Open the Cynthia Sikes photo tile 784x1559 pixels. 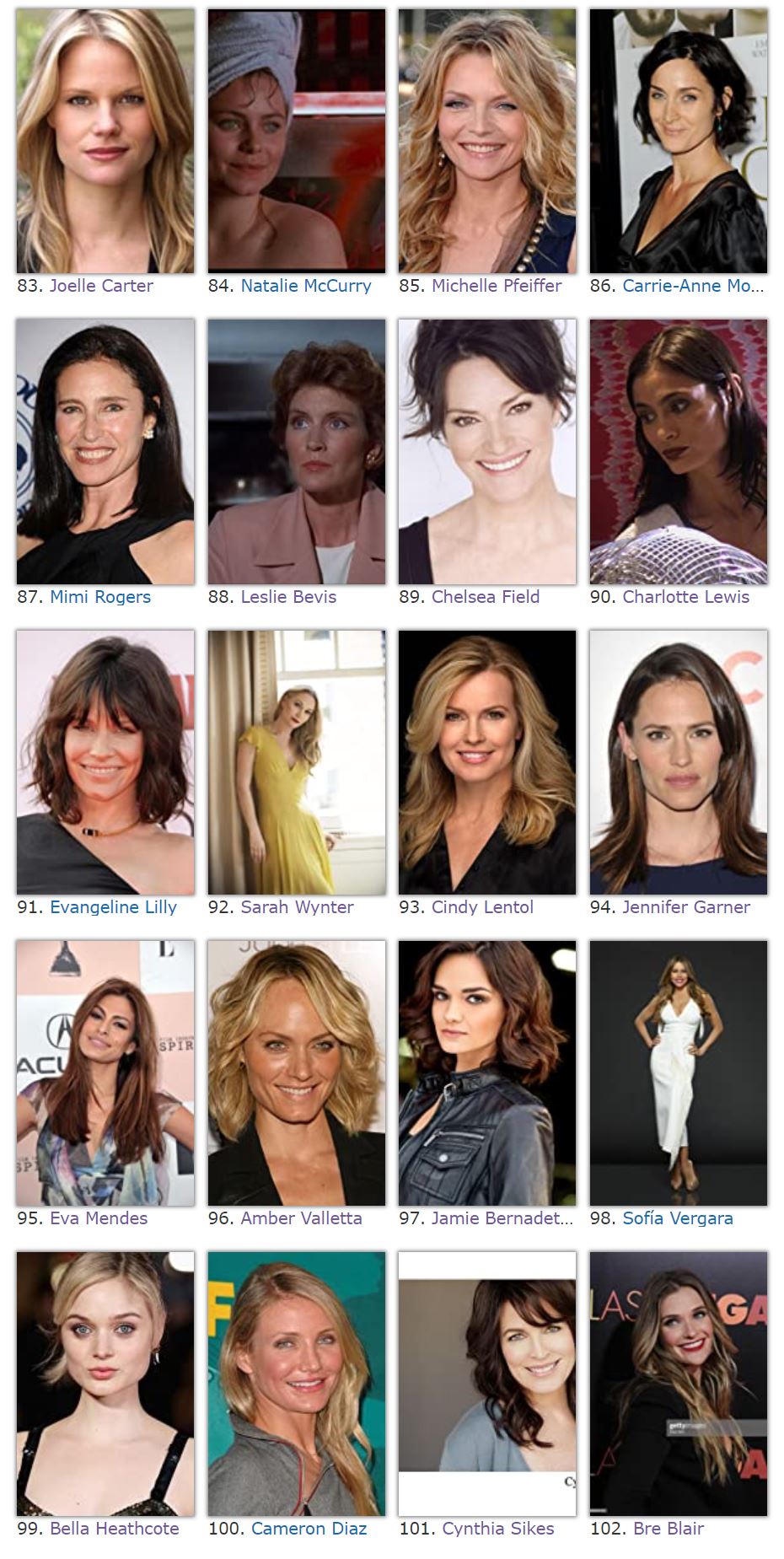(x=487, y=1384)
